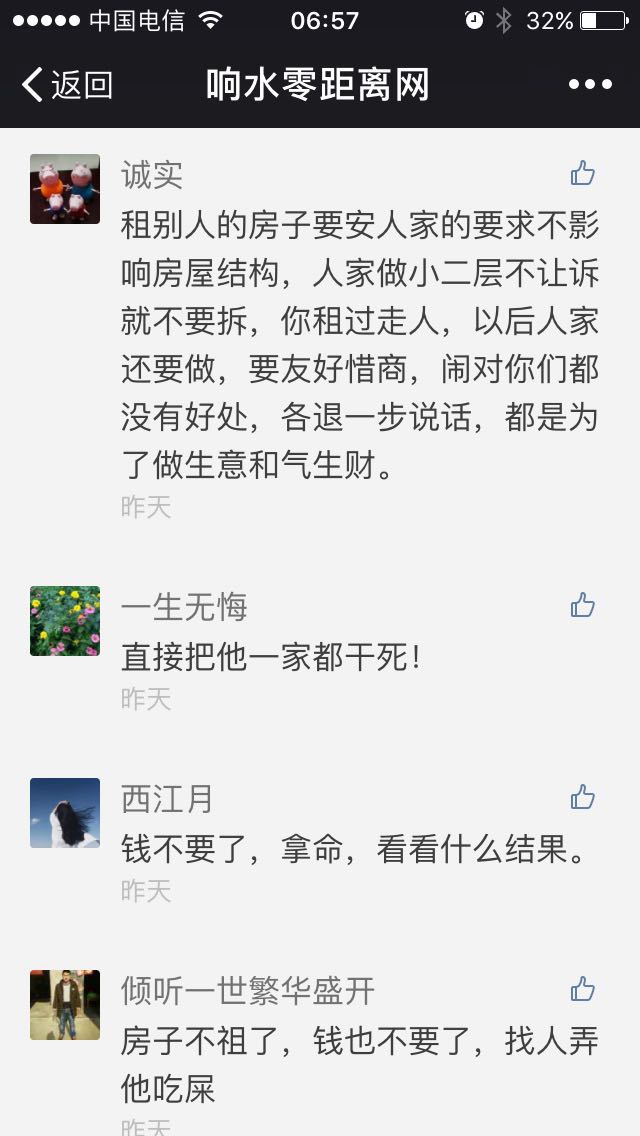Image resolution: width=640 pixels, height=1136 pixels.
Task: Like 一生无悔's comment
Action: point(583,605)
